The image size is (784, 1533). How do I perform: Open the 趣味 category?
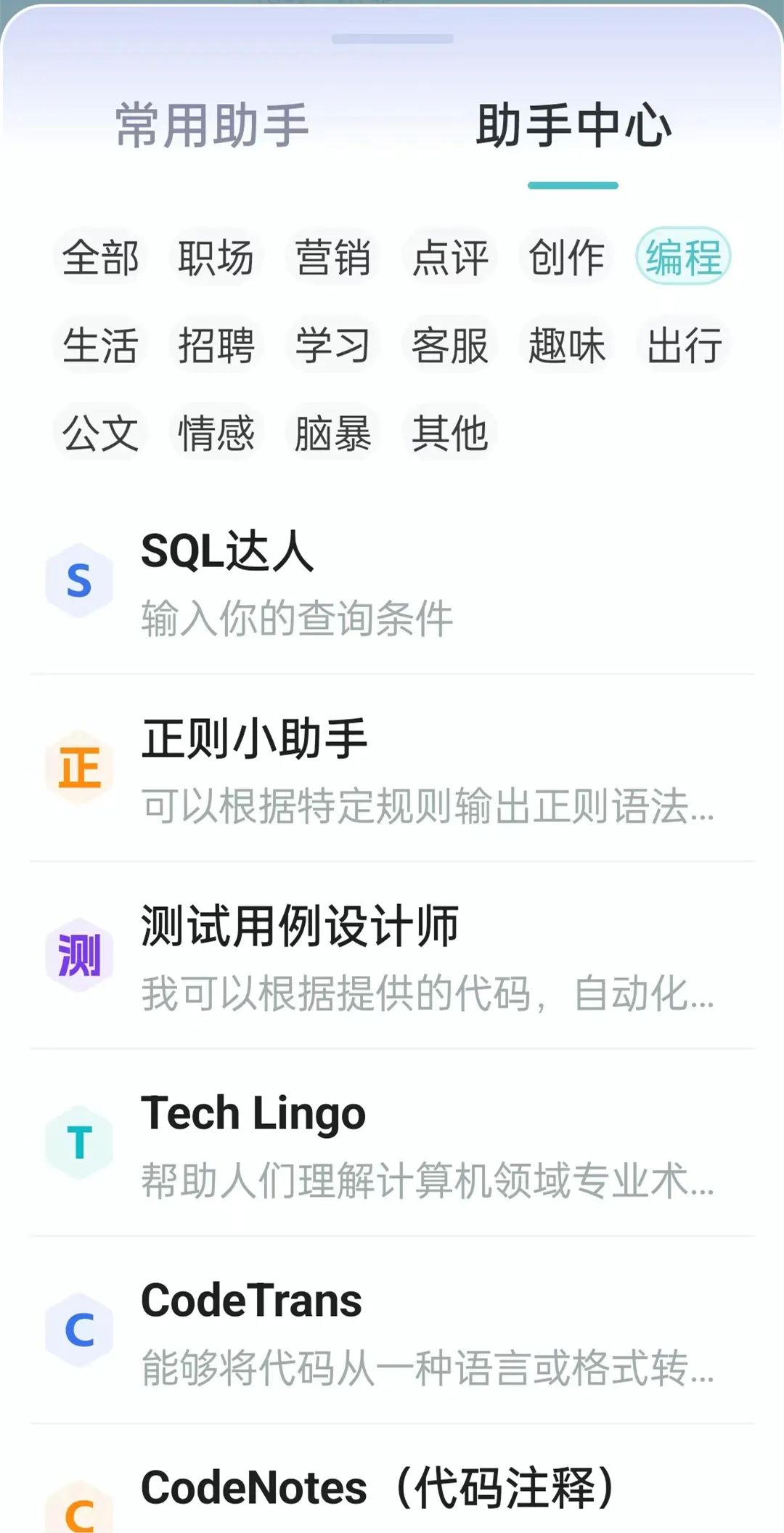566,345
